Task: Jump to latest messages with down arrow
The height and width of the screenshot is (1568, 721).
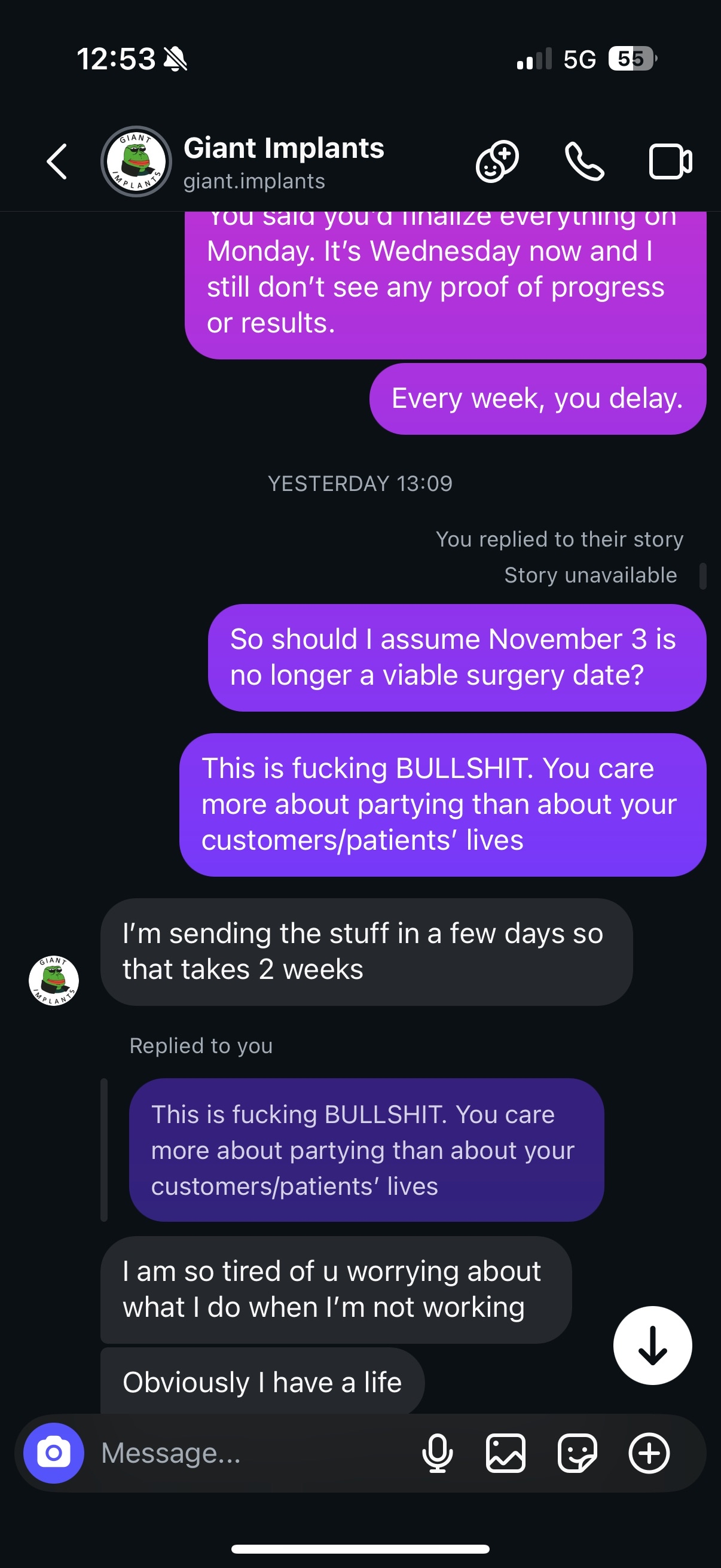Action: click(652, 1345)
